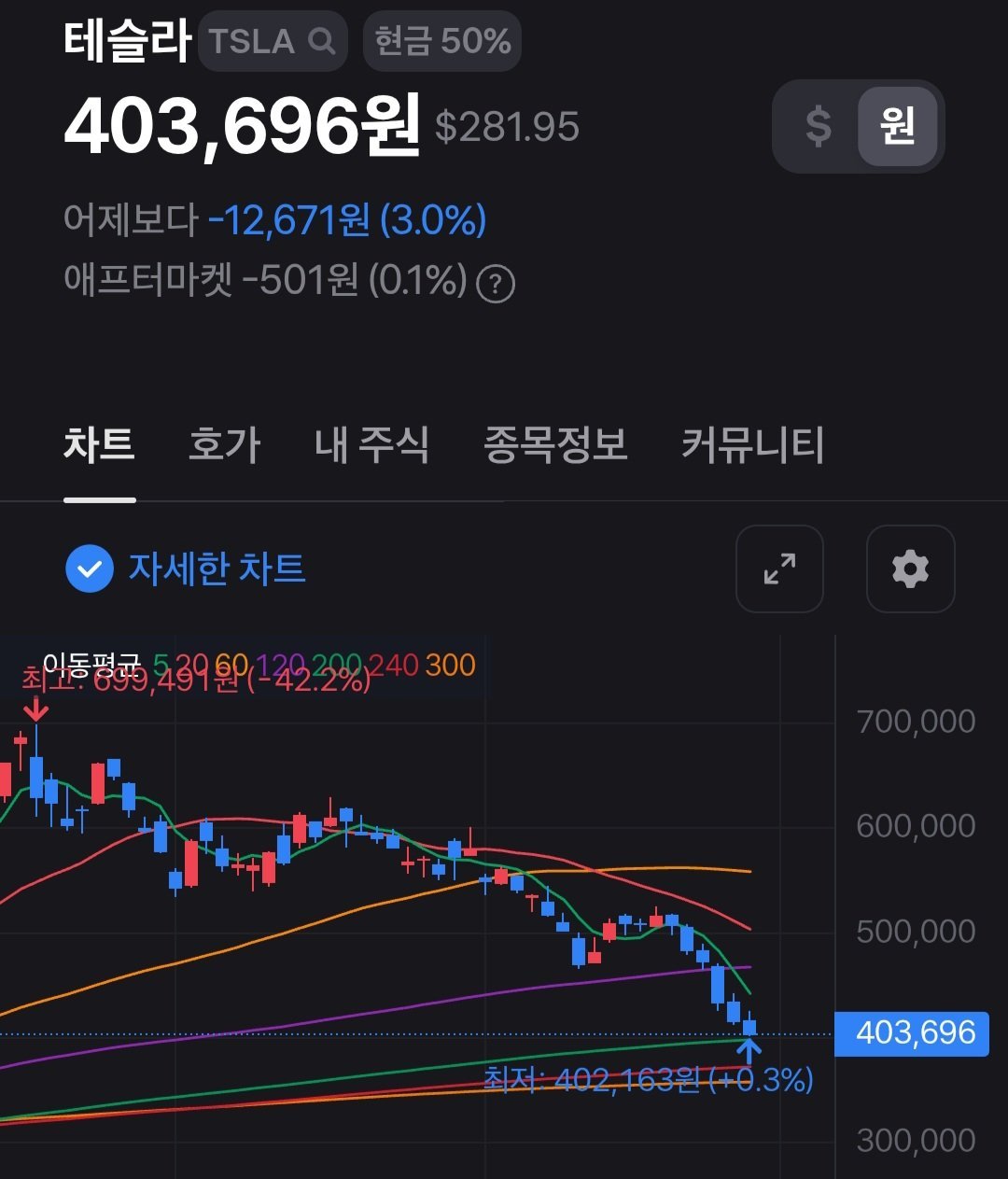Click the 현금 50% badge

[x=441, y=40]
